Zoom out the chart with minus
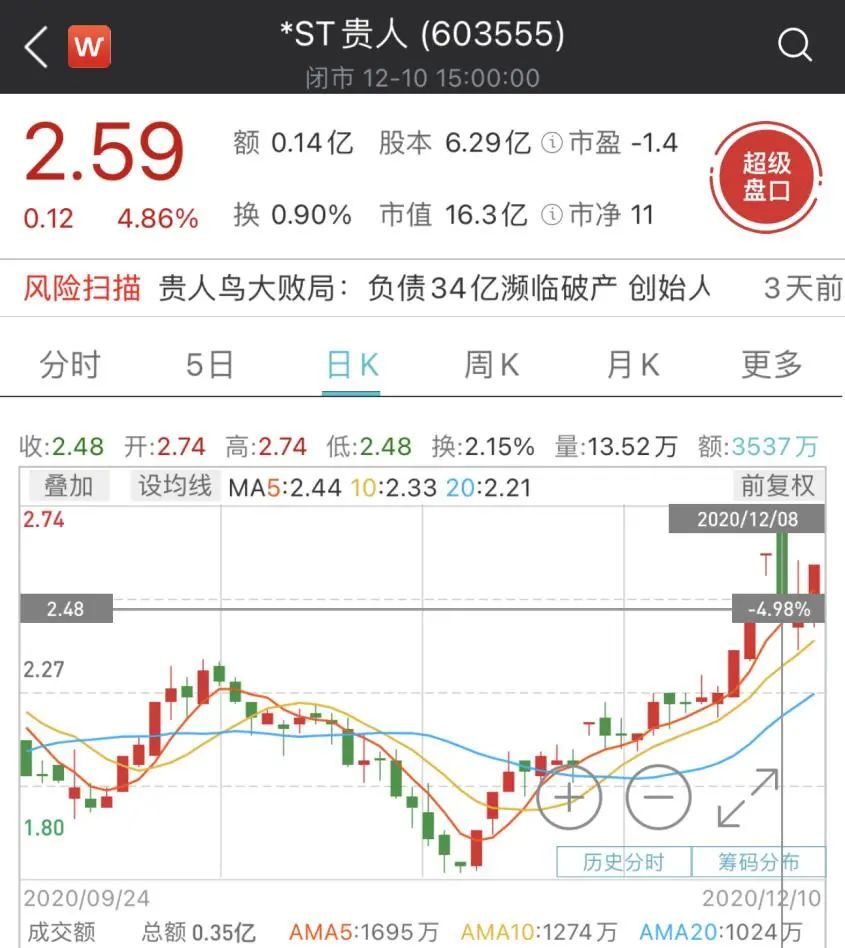 tap(659, 797)
